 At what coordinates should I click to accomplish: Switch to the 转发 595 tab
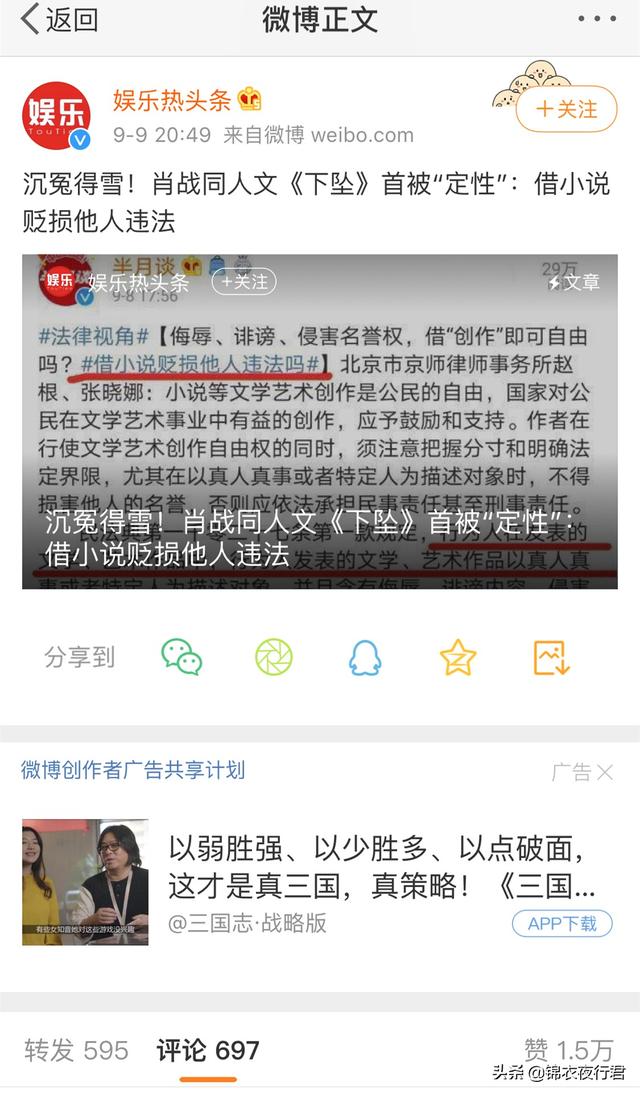click(x=76, y=1050)
